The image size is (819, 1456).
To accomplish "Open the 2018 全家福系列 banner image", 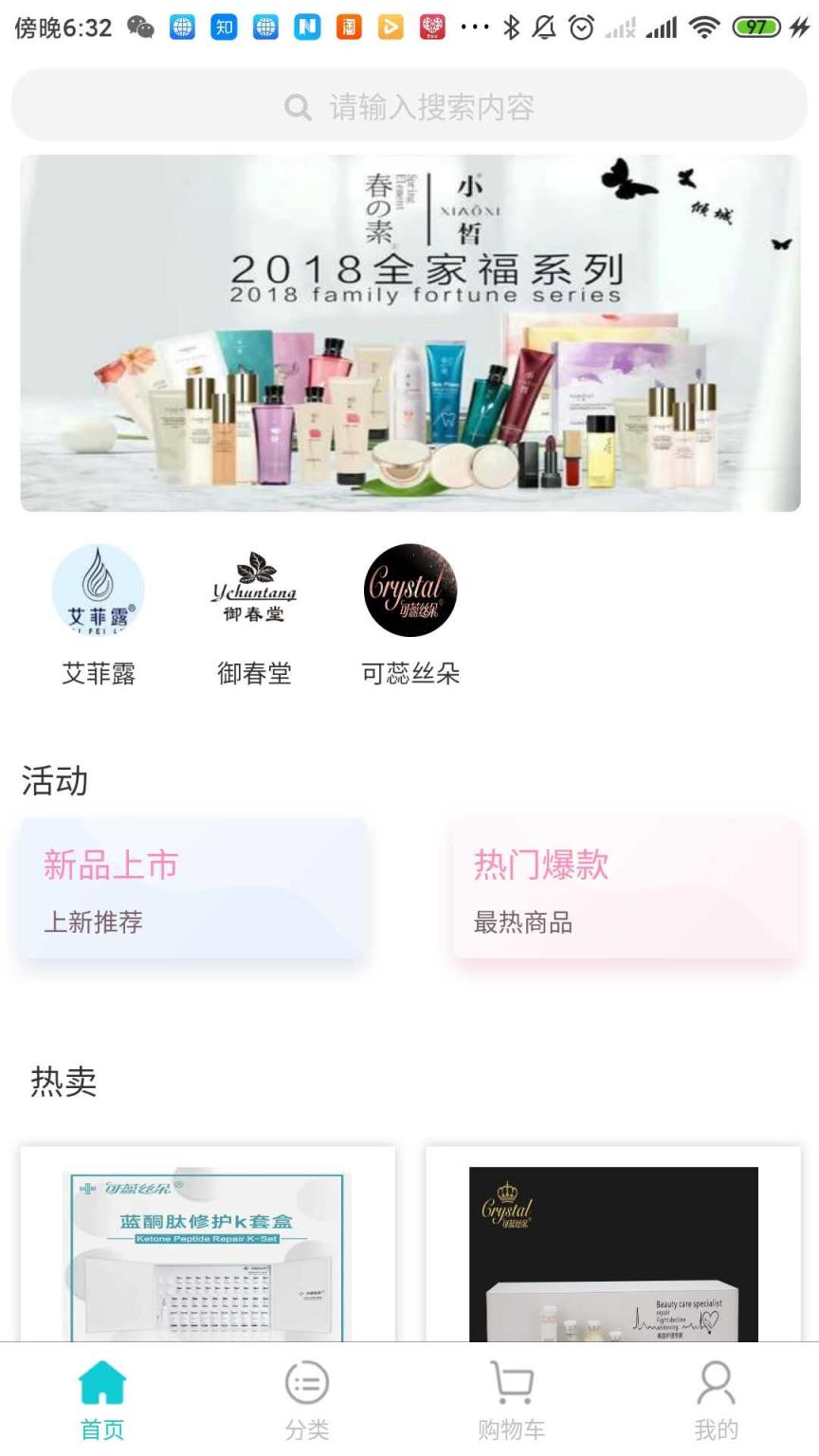I will (x=409, y=330).
